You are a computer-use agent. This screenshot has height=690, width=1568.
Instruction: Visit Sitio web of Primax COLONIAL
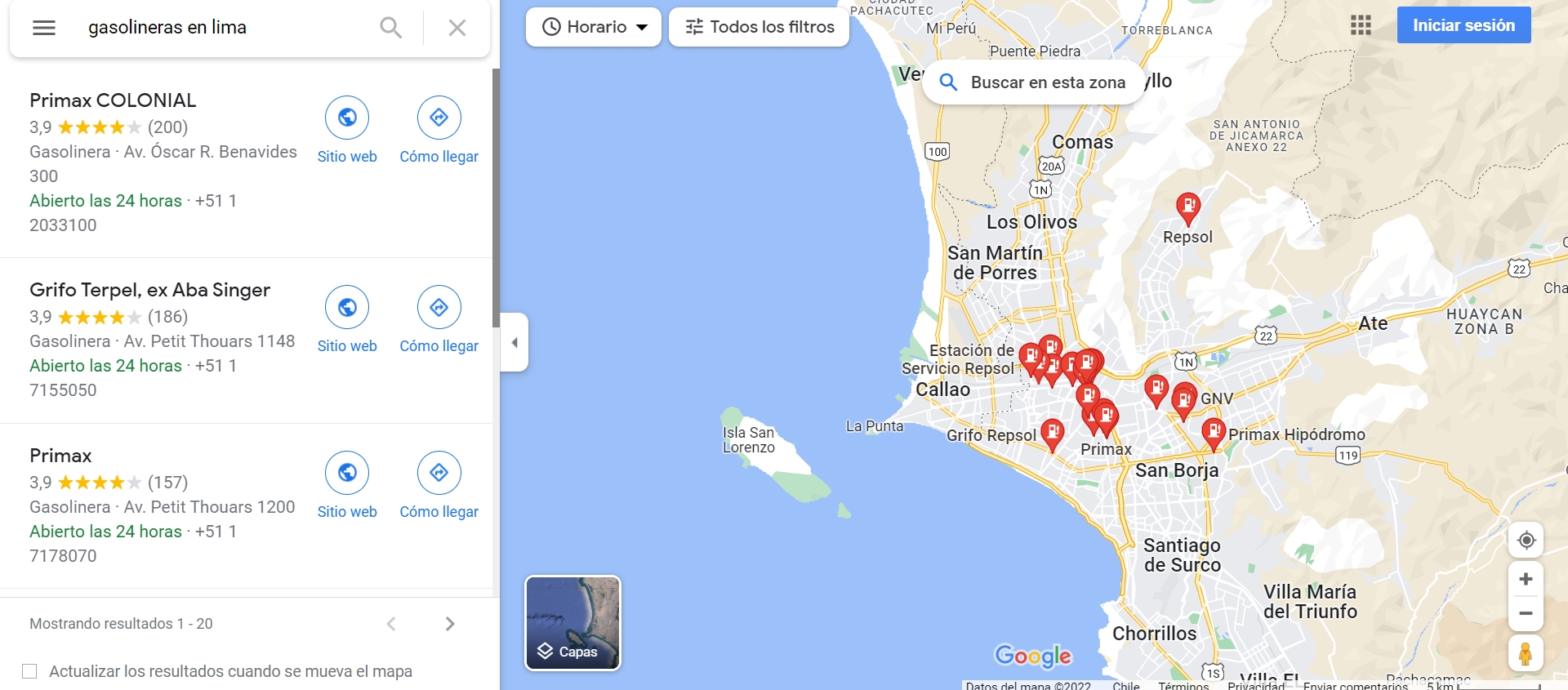(347, 131)
